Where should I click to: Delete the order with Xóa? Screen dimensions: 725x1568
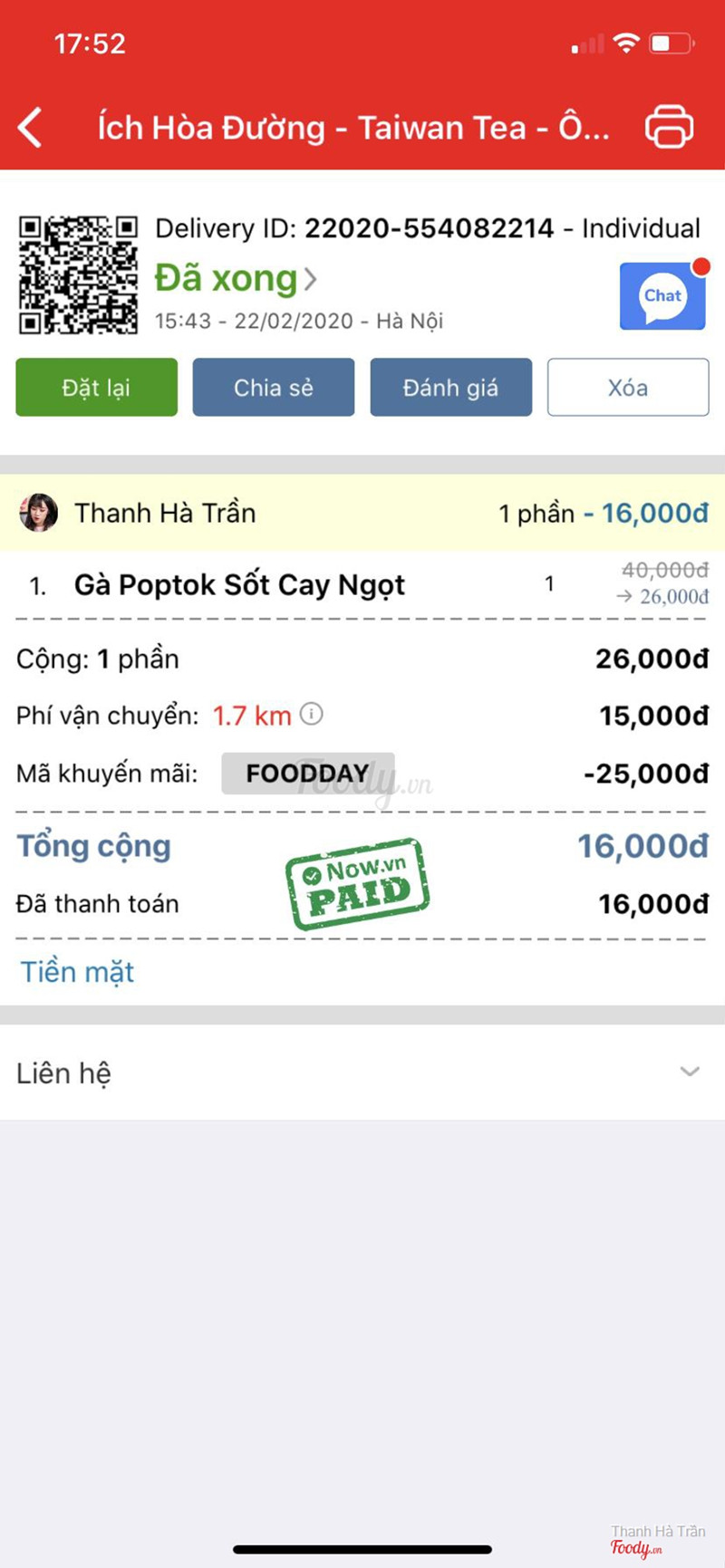point(627,388)
